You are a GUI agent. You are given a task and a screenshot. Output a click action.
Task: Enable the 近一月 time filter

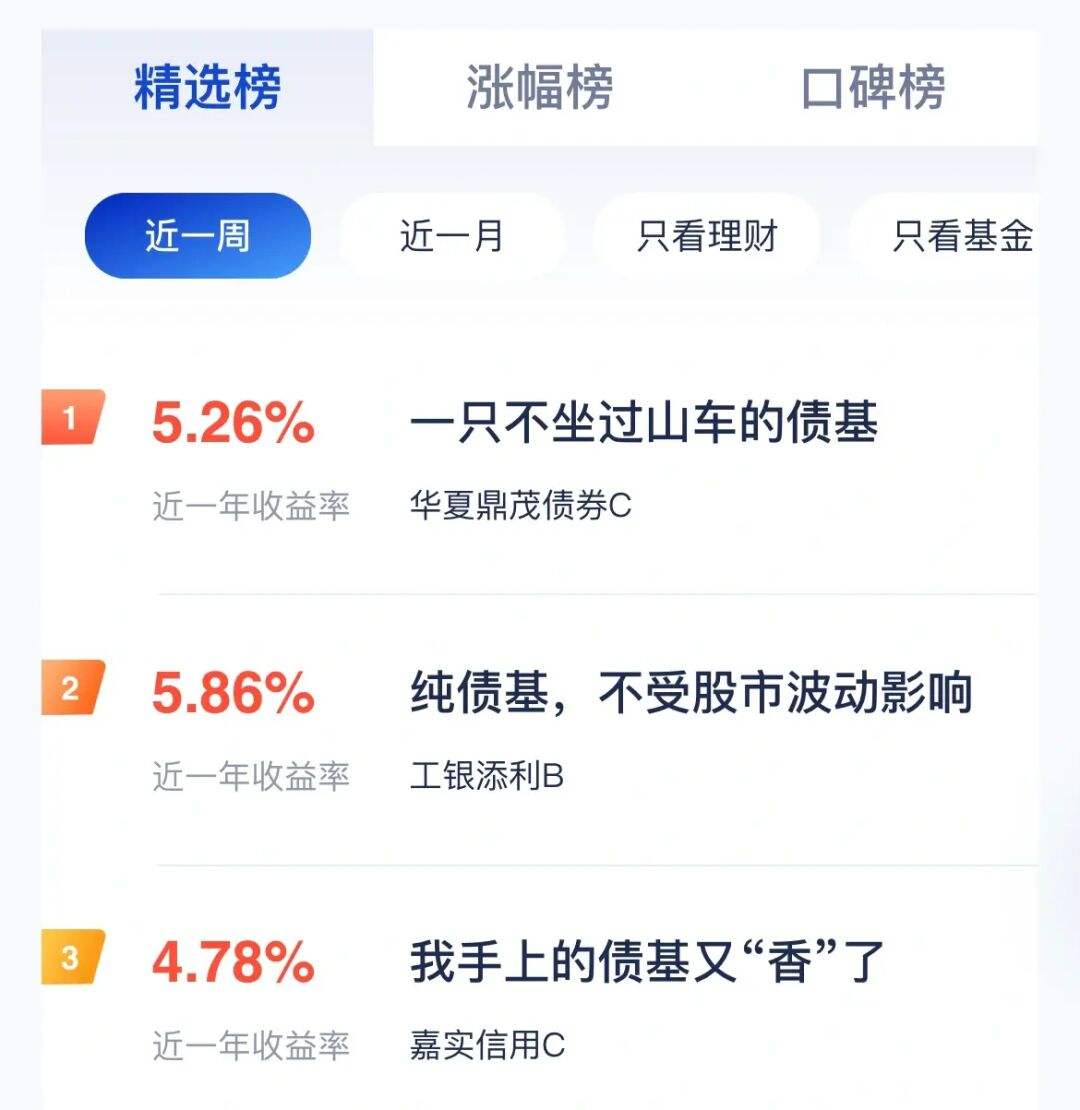pos(452,236)
